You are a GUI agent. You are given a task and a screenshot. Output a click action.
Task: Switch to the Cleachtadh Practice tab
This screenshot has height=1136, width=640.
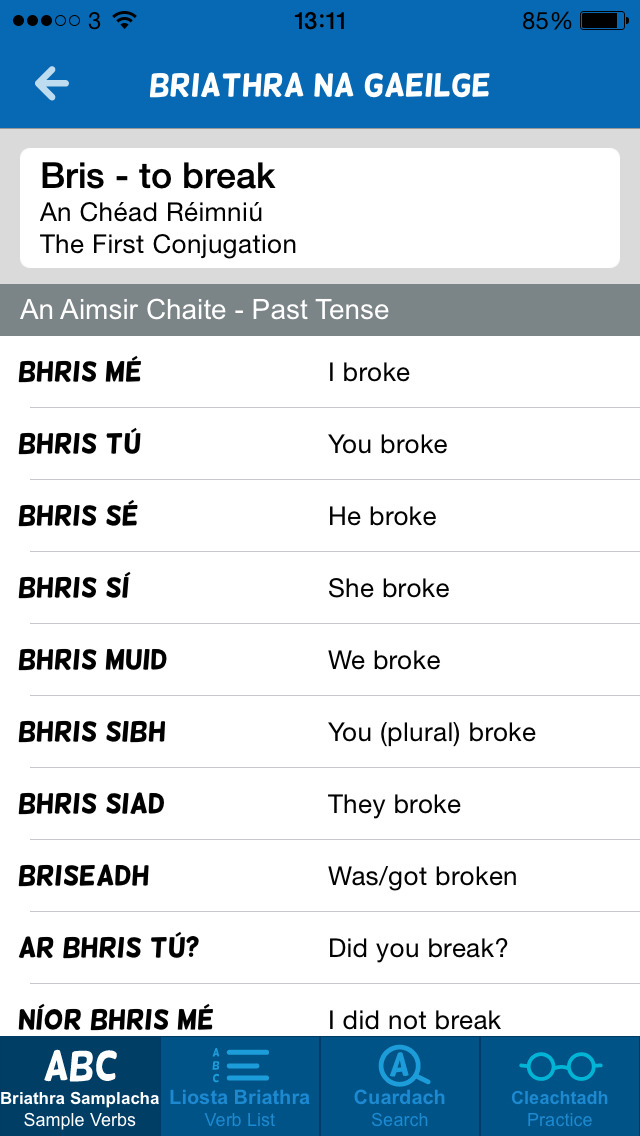pos(560,1086)
